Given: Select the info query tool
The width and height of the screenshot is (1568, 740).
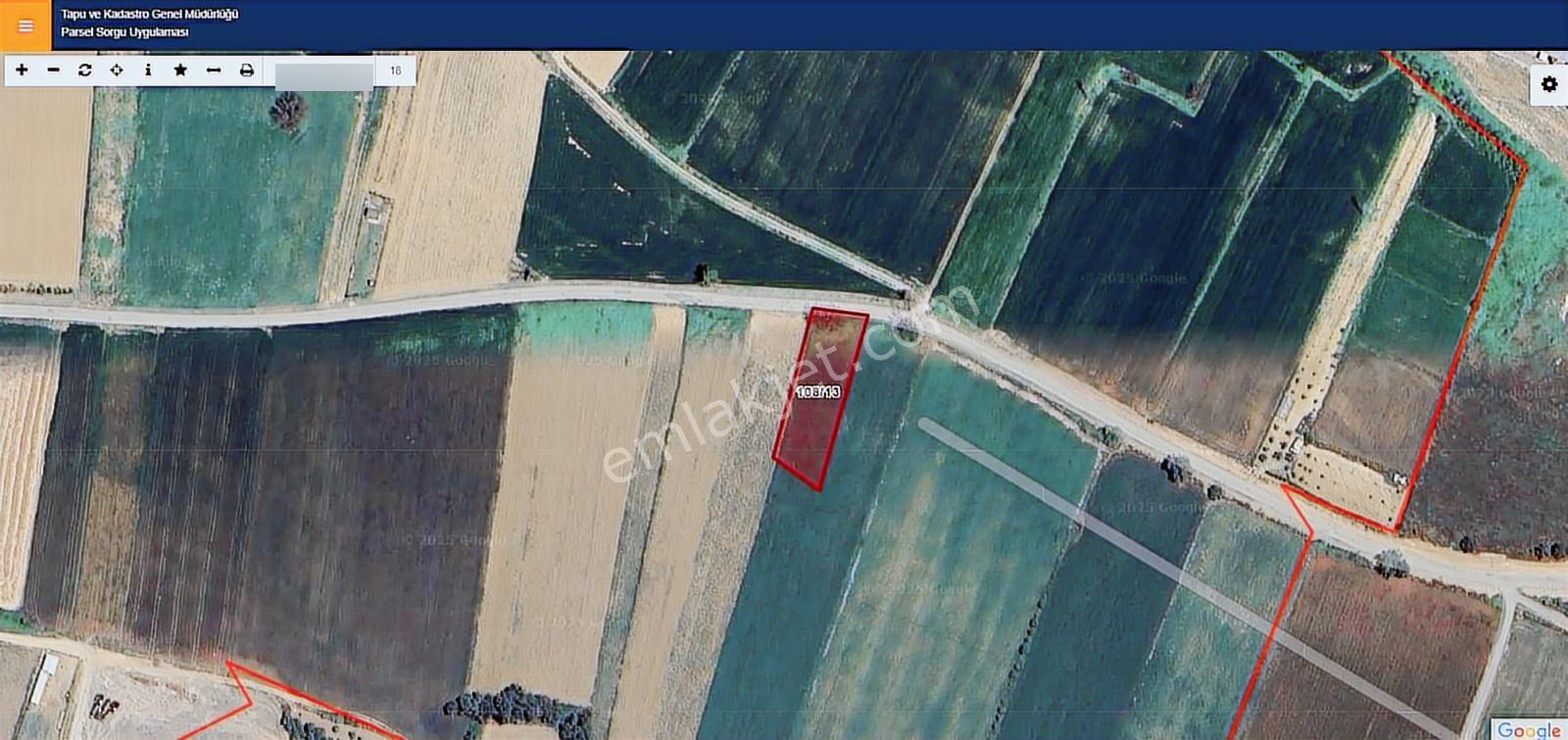Looking at the screenshot, I should coord(148,71).
